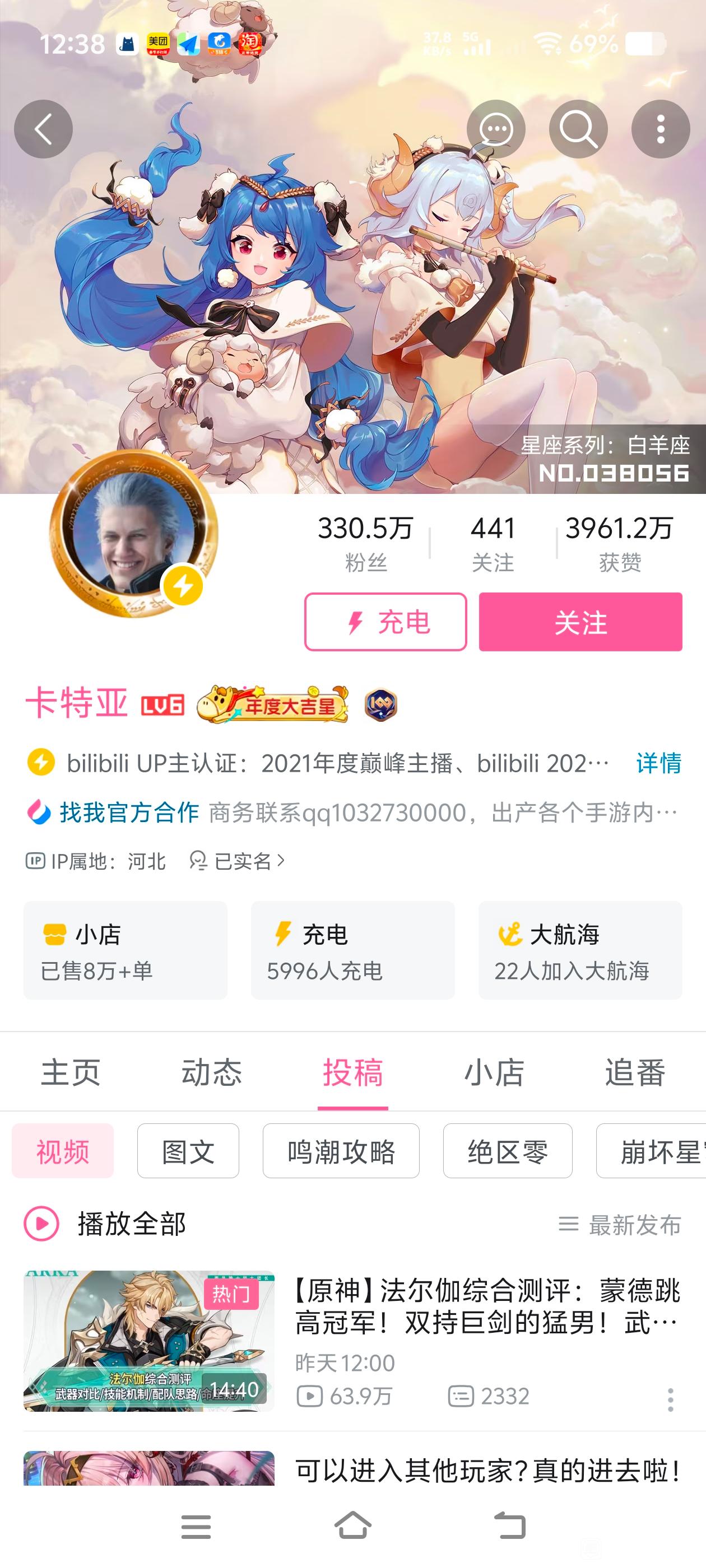Open the 已实名 verification info
The image size is (706, 1568).
coord(238,861)
